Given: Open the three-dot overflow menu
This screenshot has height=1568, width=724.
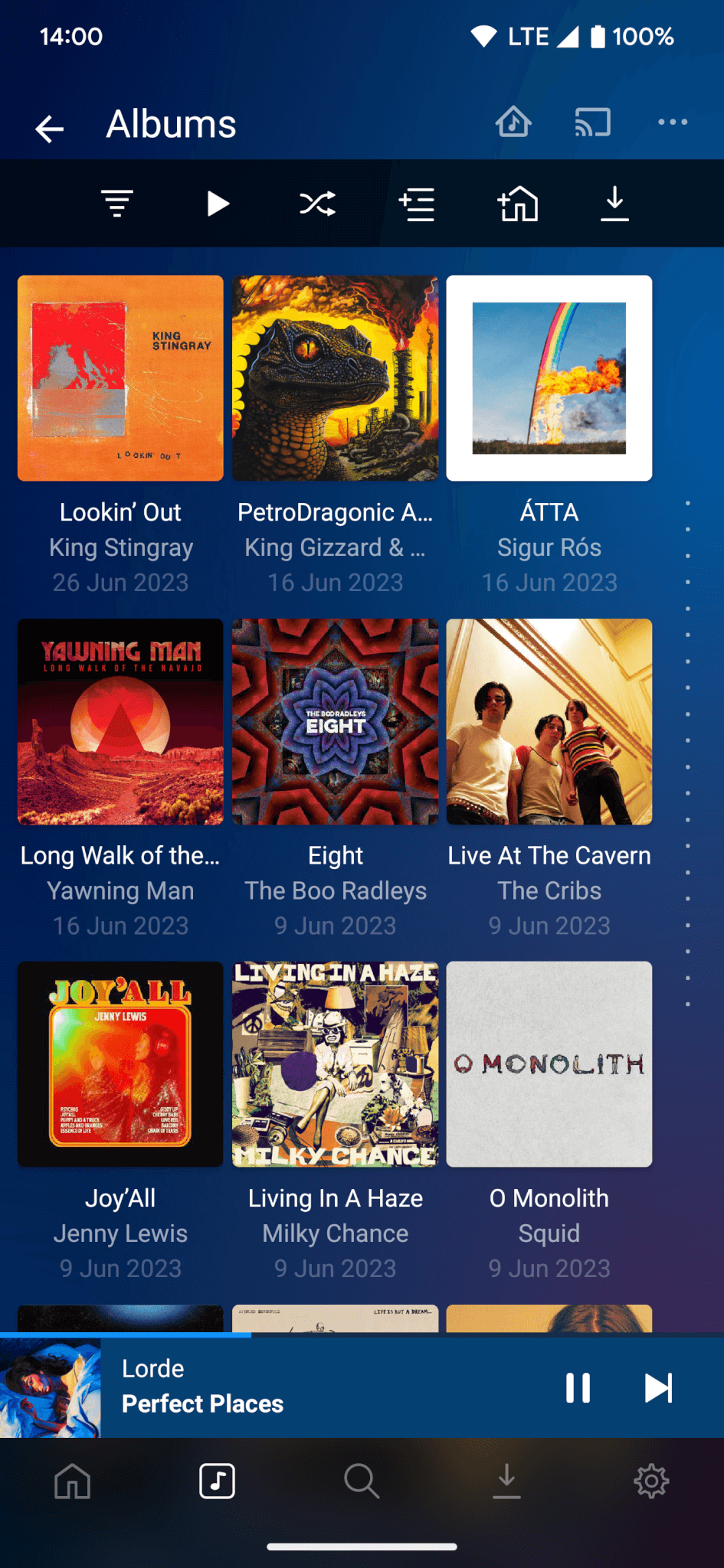Looking at the screenshot, I should 672,122.
